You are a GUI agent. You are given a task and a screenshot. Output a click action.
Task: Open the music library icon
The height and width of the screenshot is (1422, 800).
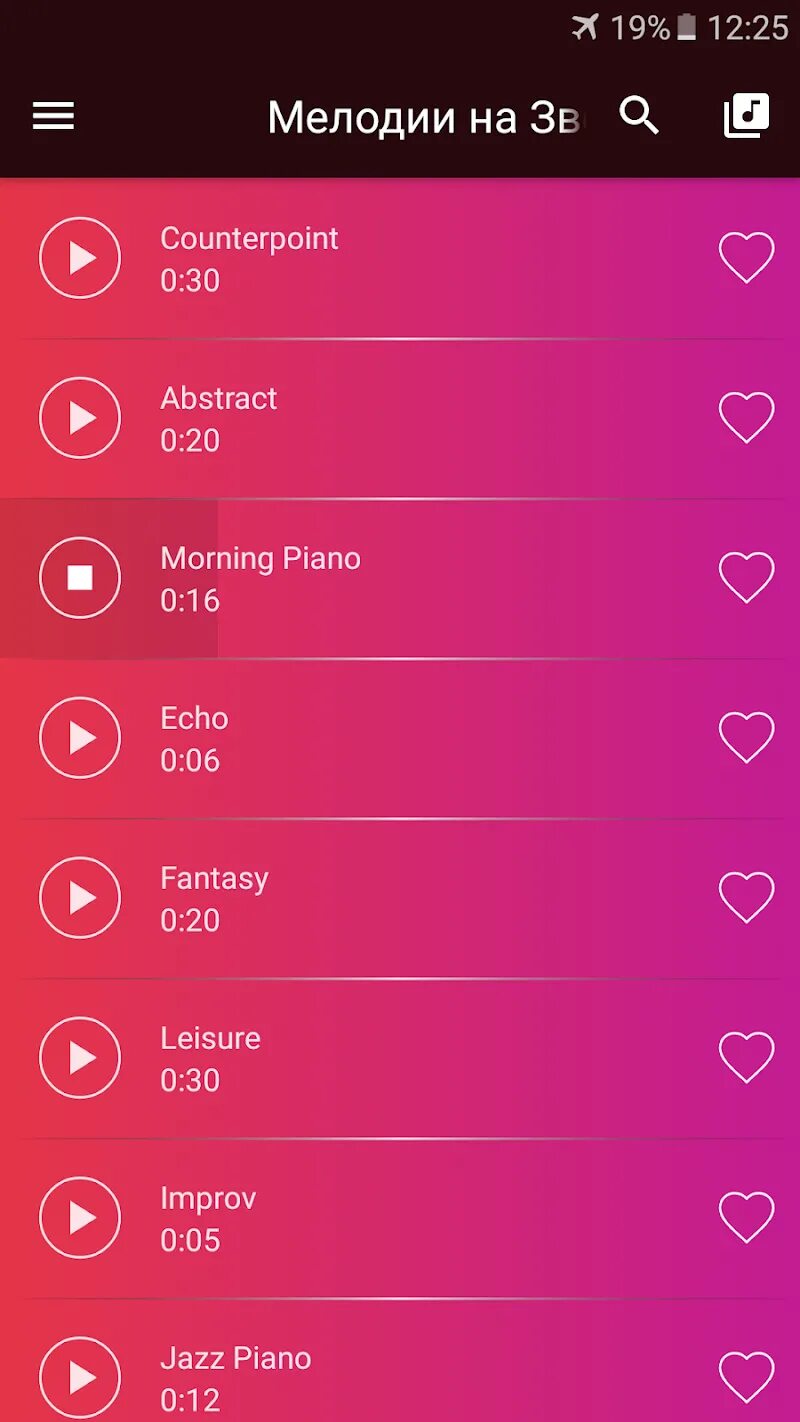746,117
